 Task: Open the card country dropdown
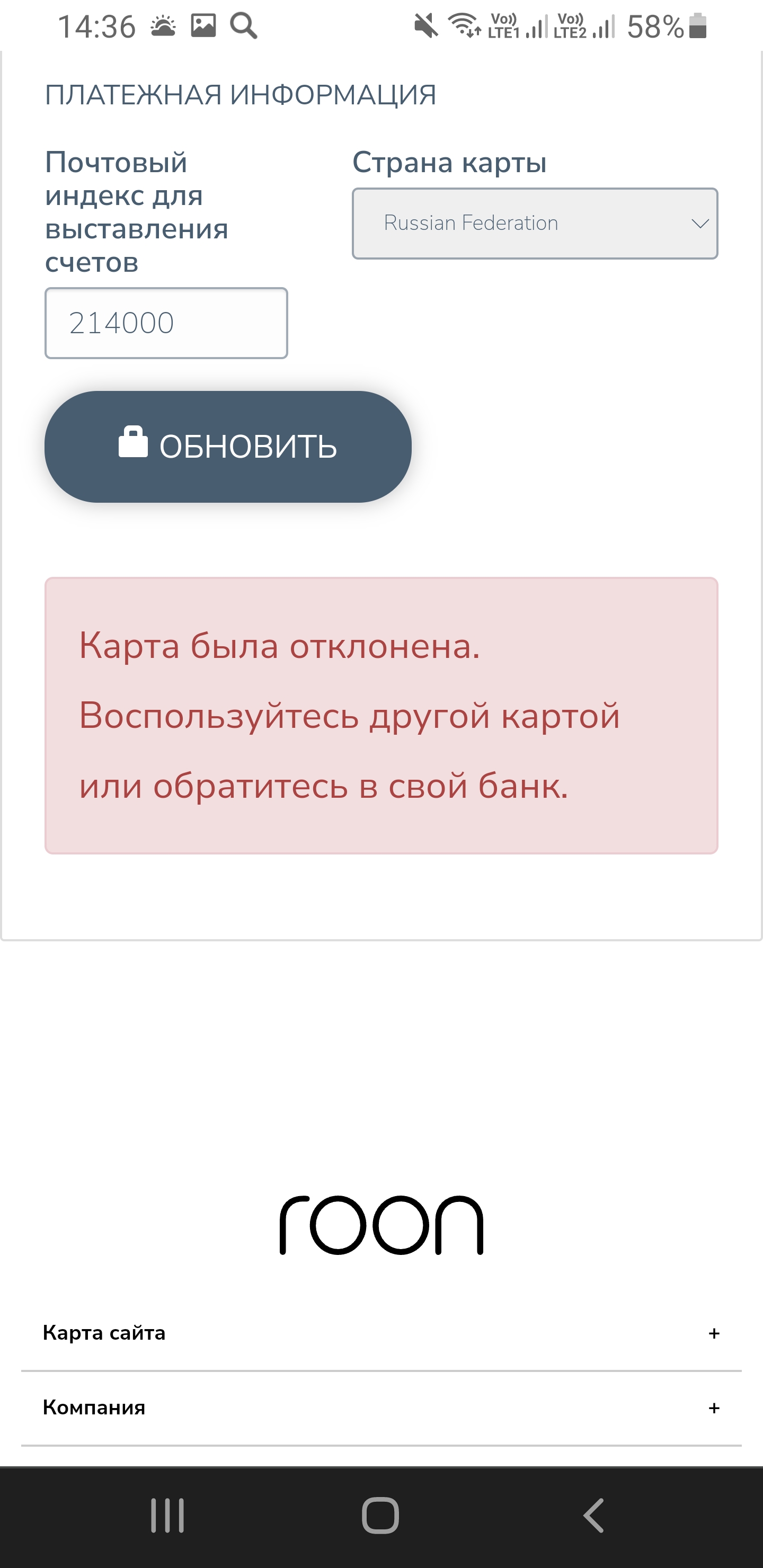535,224
